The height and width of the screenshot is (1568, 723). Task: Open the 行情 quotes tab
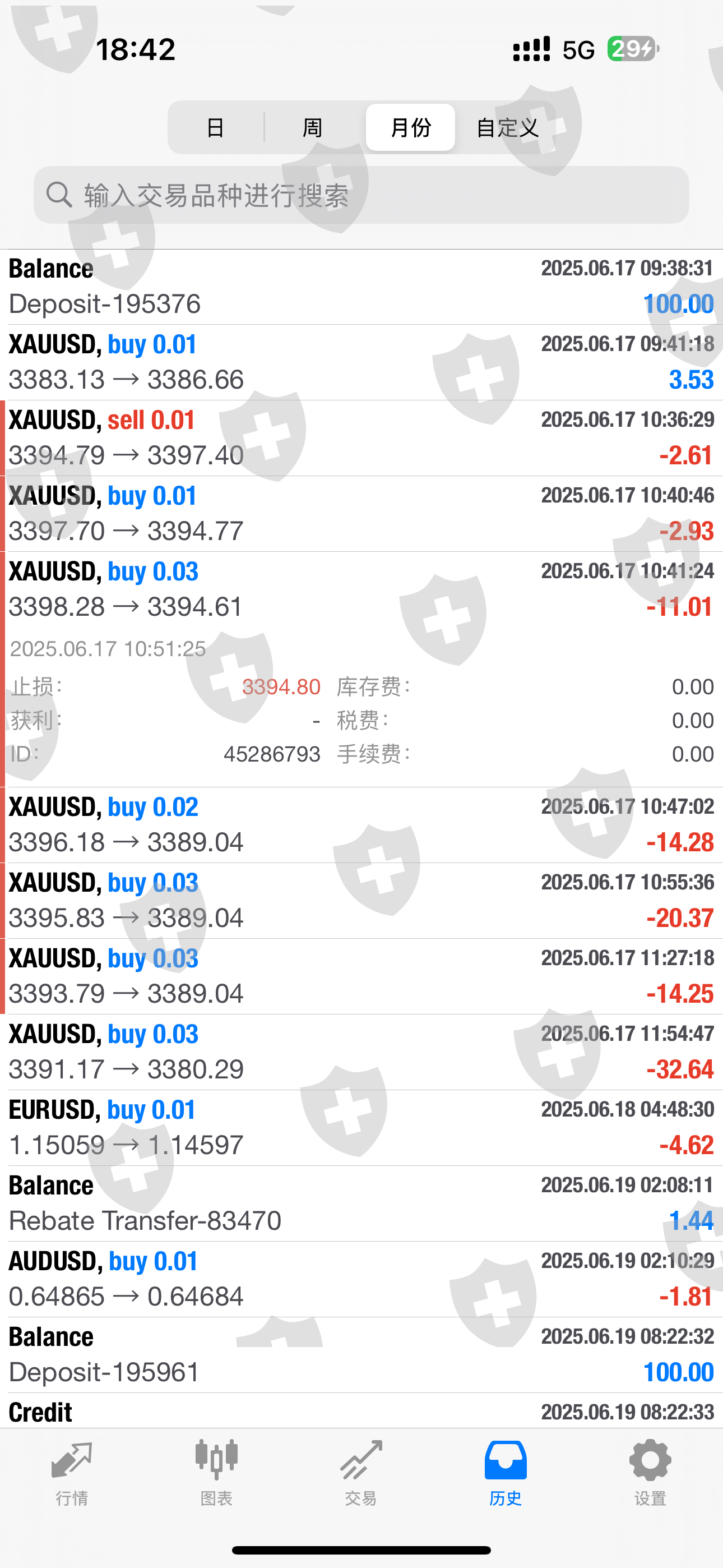pyautogui.click(x=72, y=1473)
